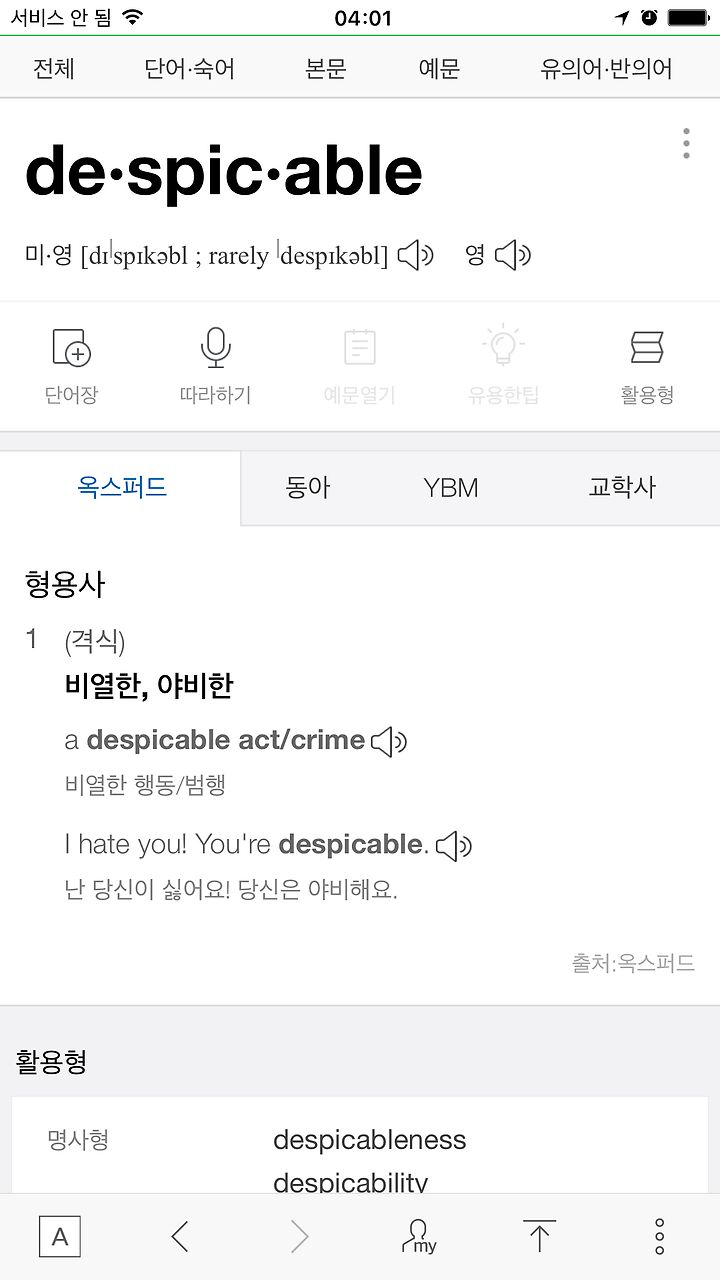Jump to the top of the page
Screen dimensions: 720x1280
[539, 1237]
